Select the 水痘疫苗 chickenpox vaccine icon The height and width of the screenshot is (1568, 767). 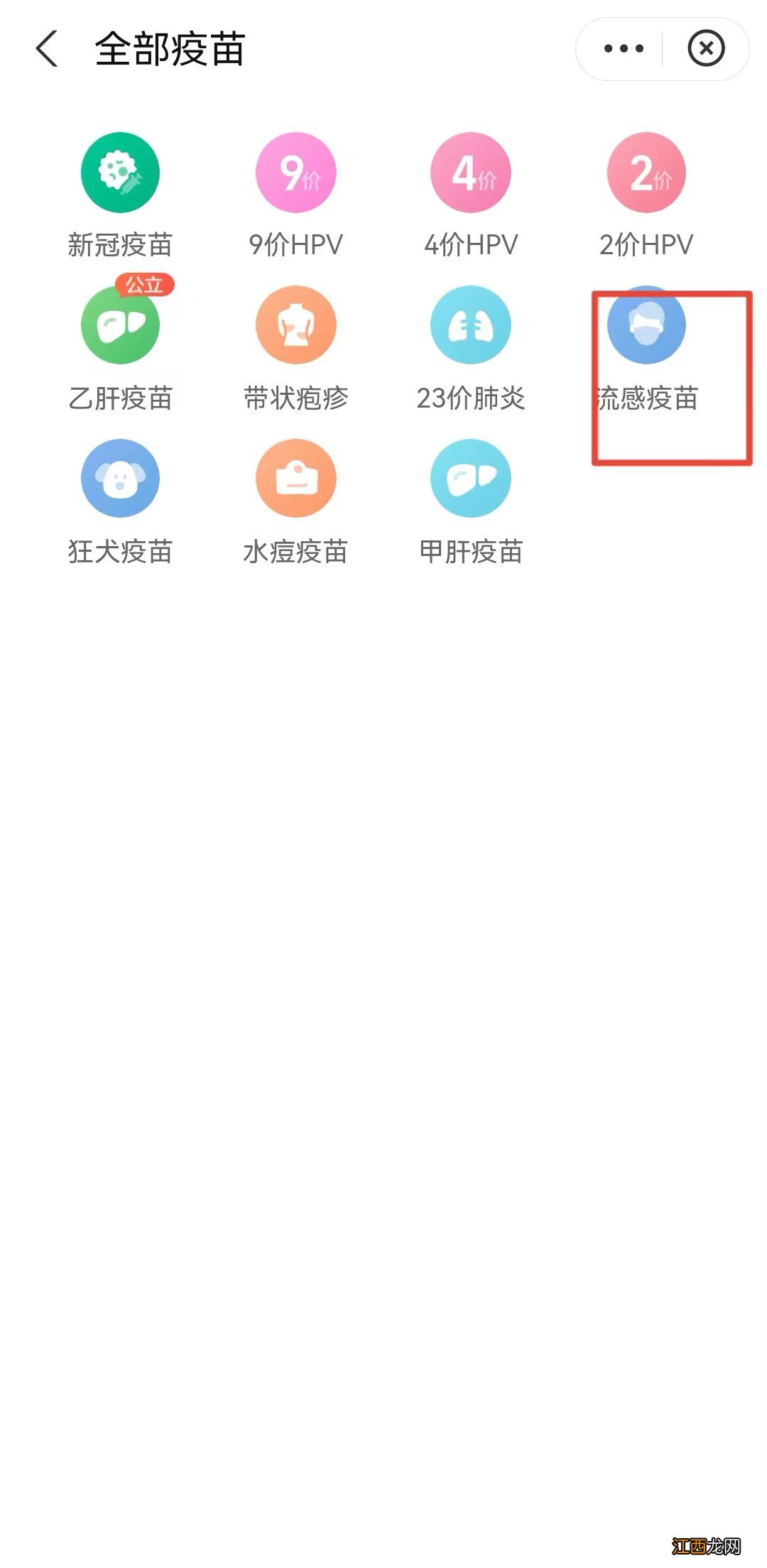pos(295,477)
